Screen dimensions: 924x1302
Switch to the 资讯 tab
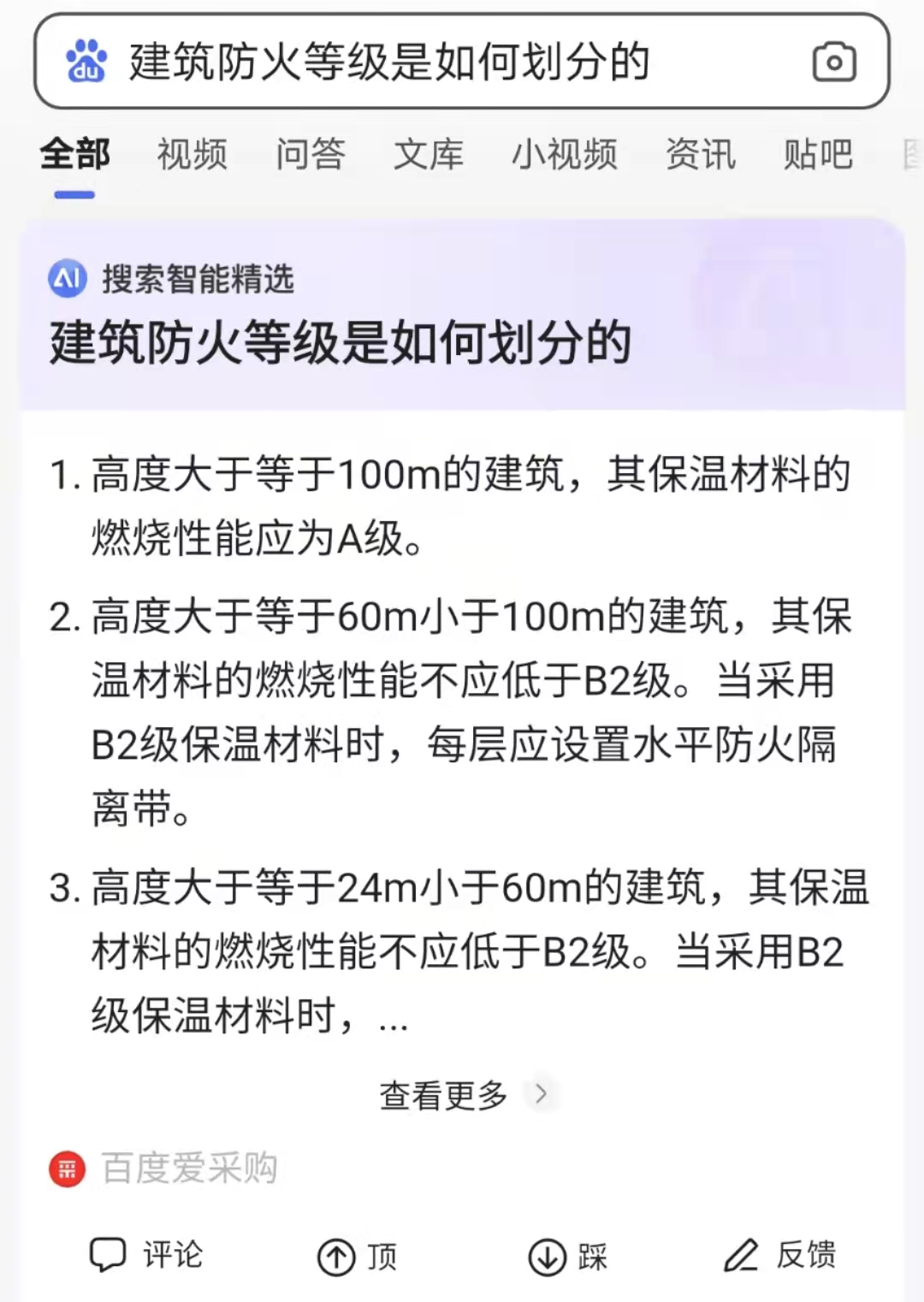click(x=702, y=156)
